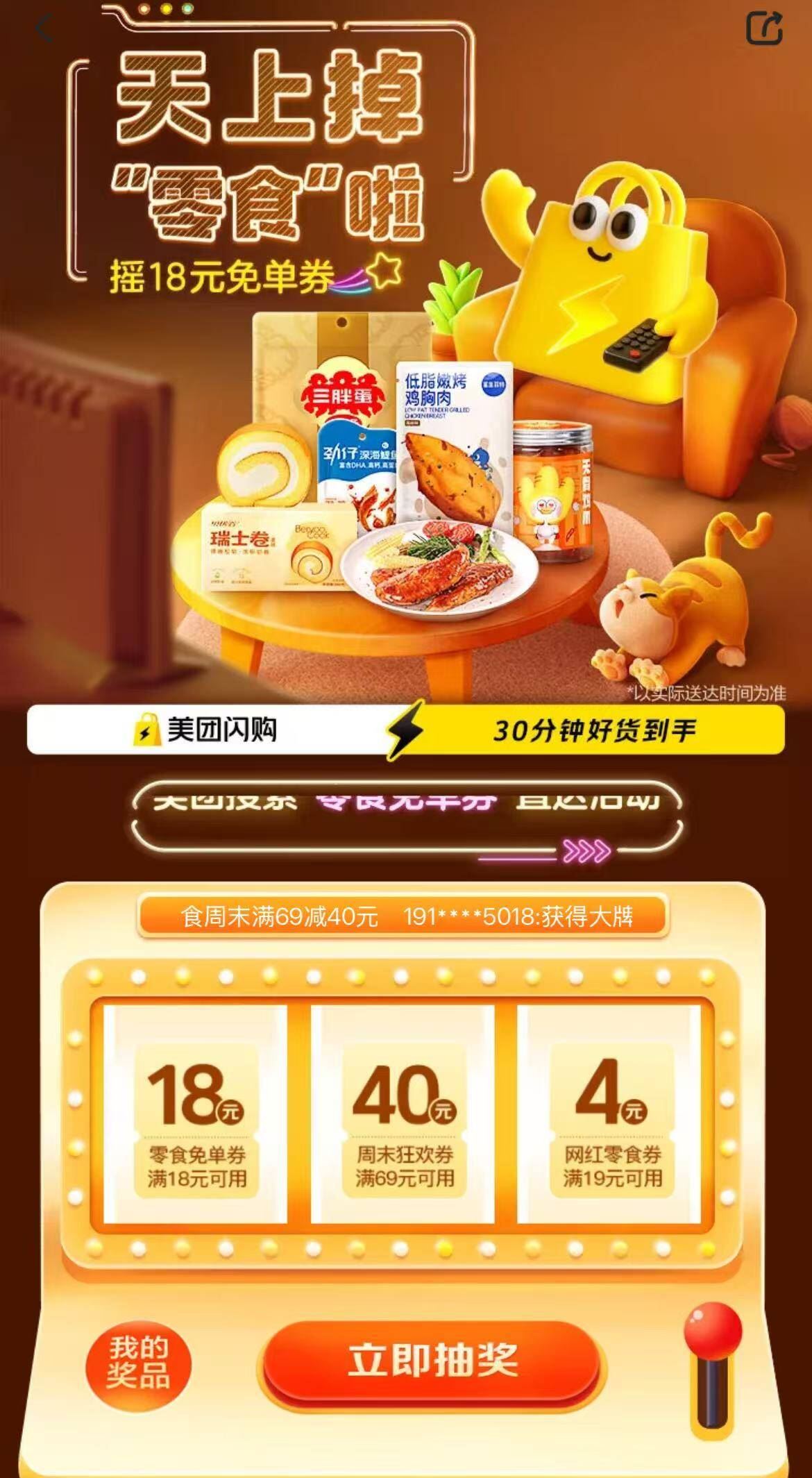This screenshot has width=812, height=1478.
Task: Share this promotion page
Action: pos(765,28)
